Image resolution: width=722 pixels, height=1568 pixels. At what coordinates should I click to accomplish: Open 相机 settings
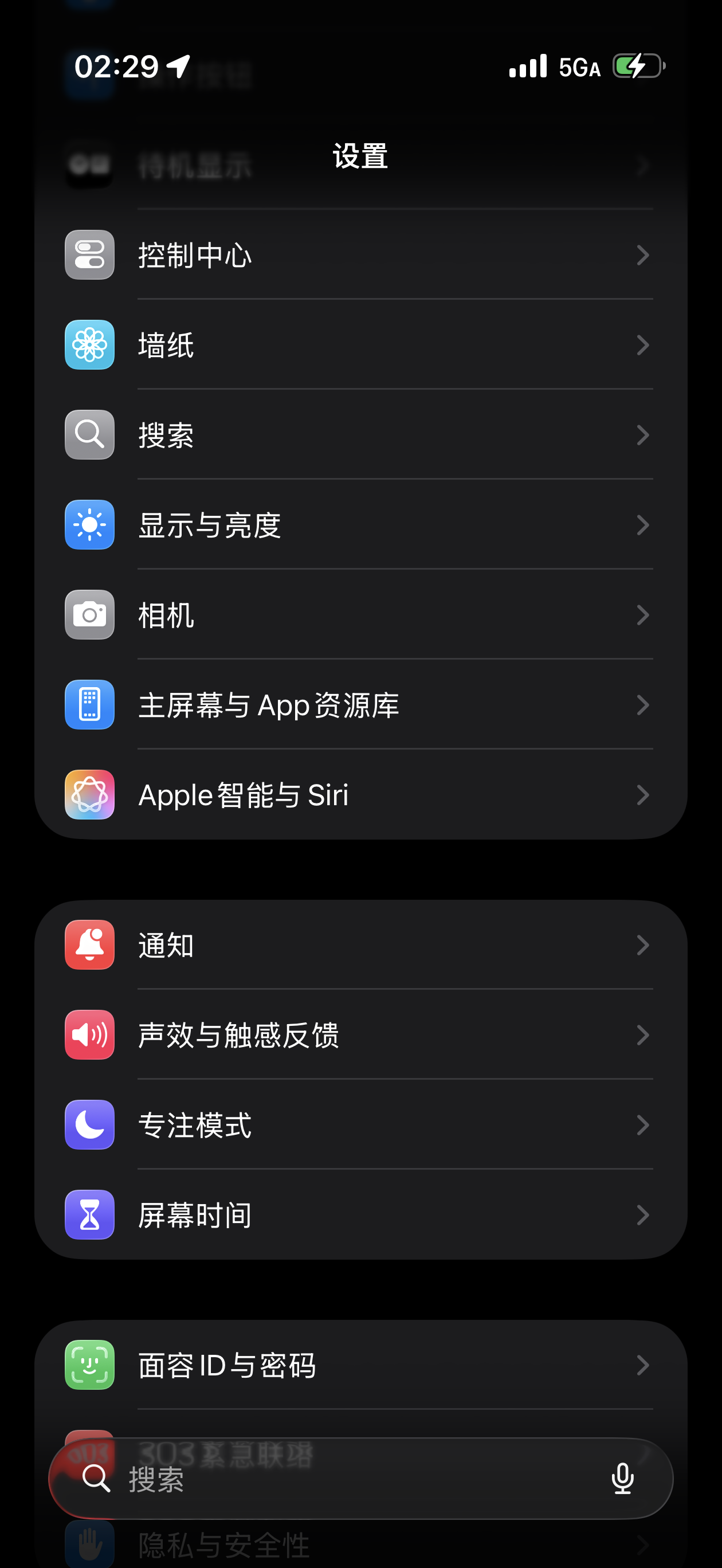(x=359, y=616)
